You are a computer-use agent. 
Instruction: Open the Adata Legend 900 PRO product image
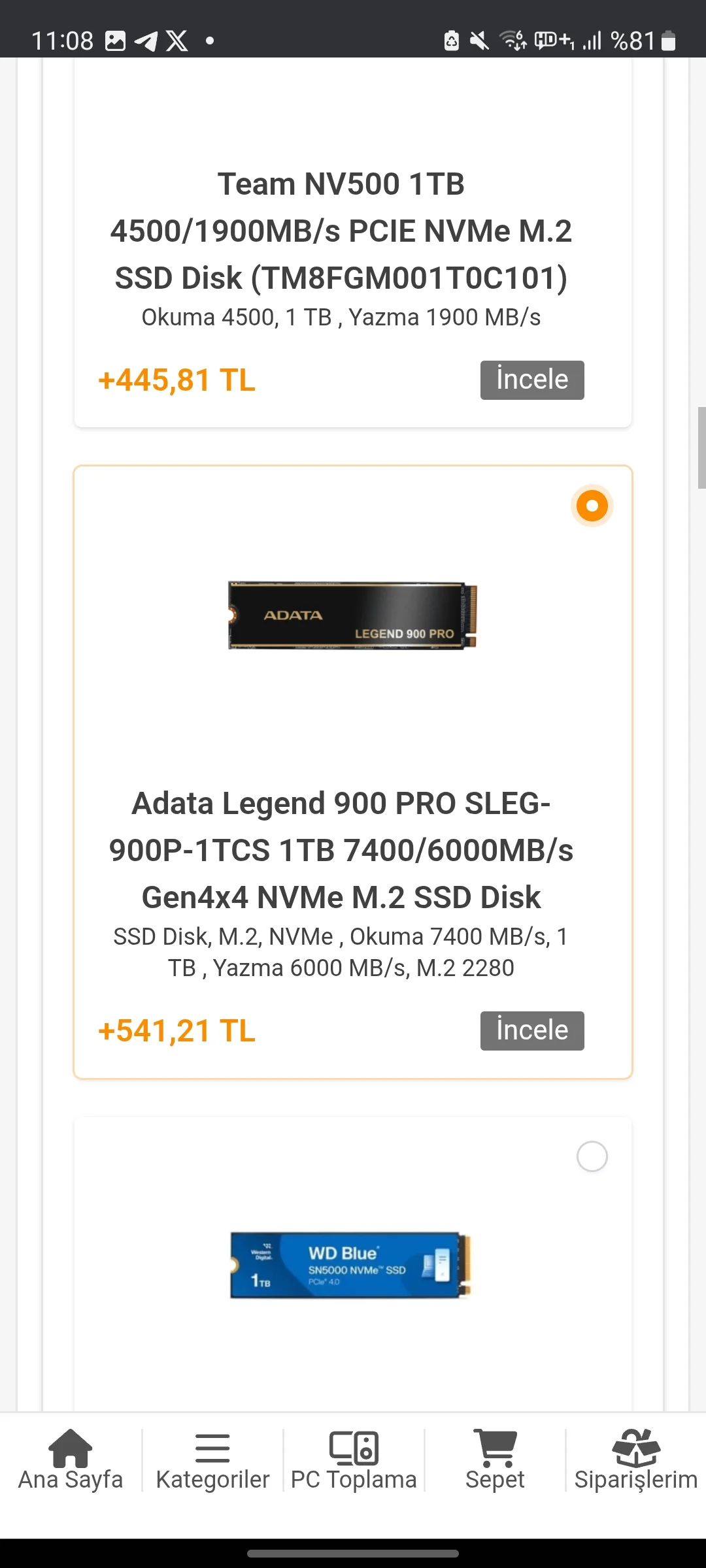(x=352, y=615)
